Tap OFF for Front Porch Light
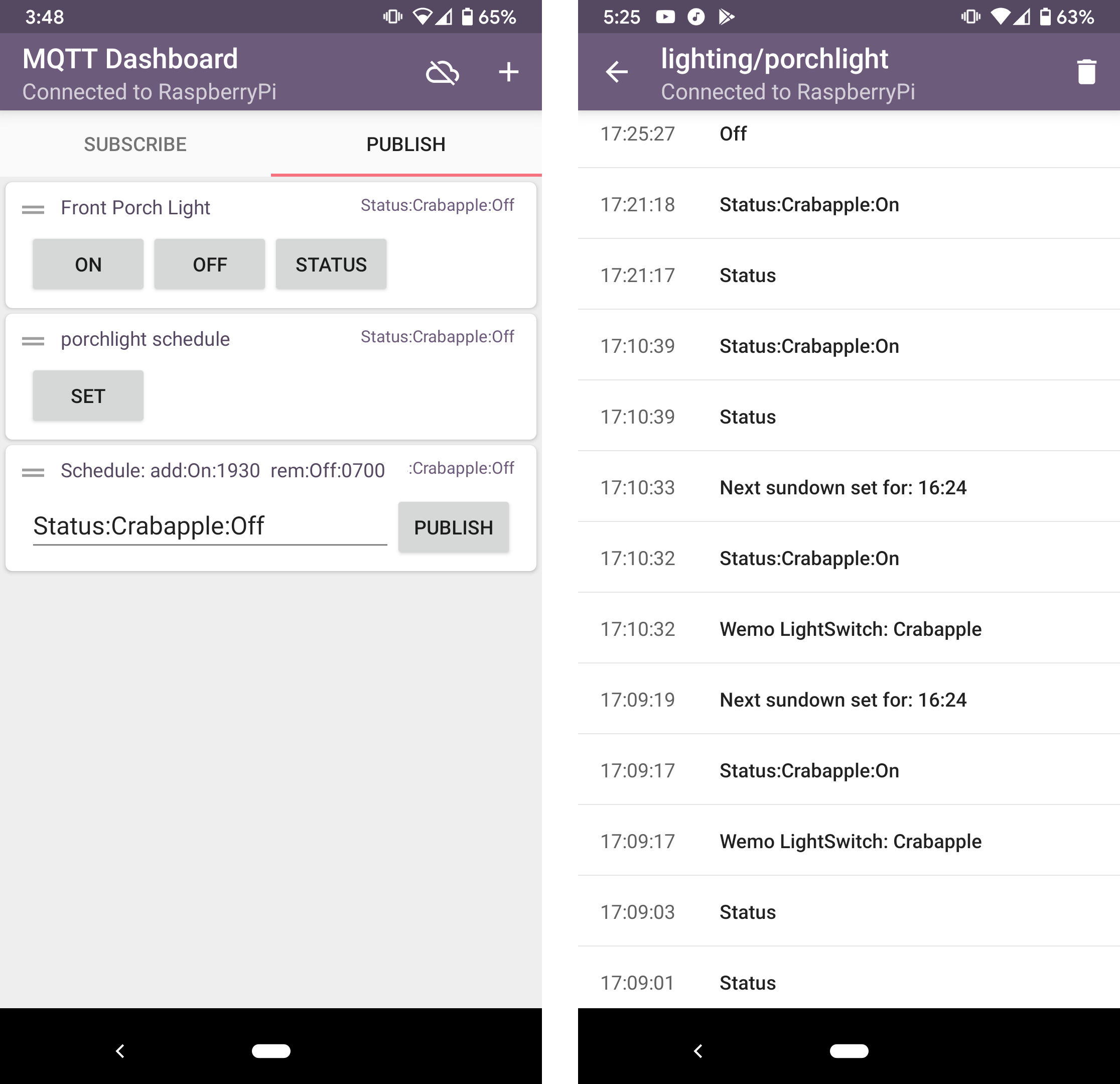The width and height of the screenshot is (1120, 1084). pyautogui.click(x=210, y=264)
